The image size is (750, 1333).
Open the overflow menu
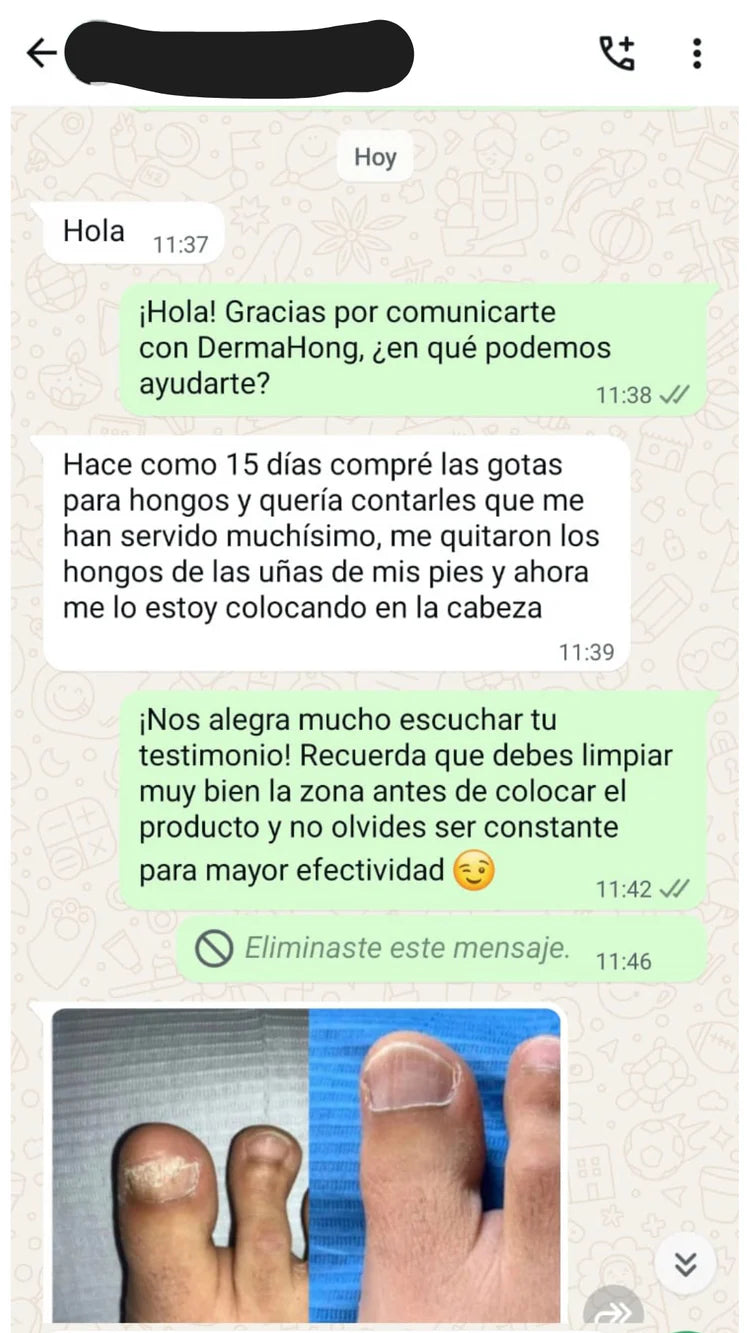pyautogui.click(x=697, y=53)
